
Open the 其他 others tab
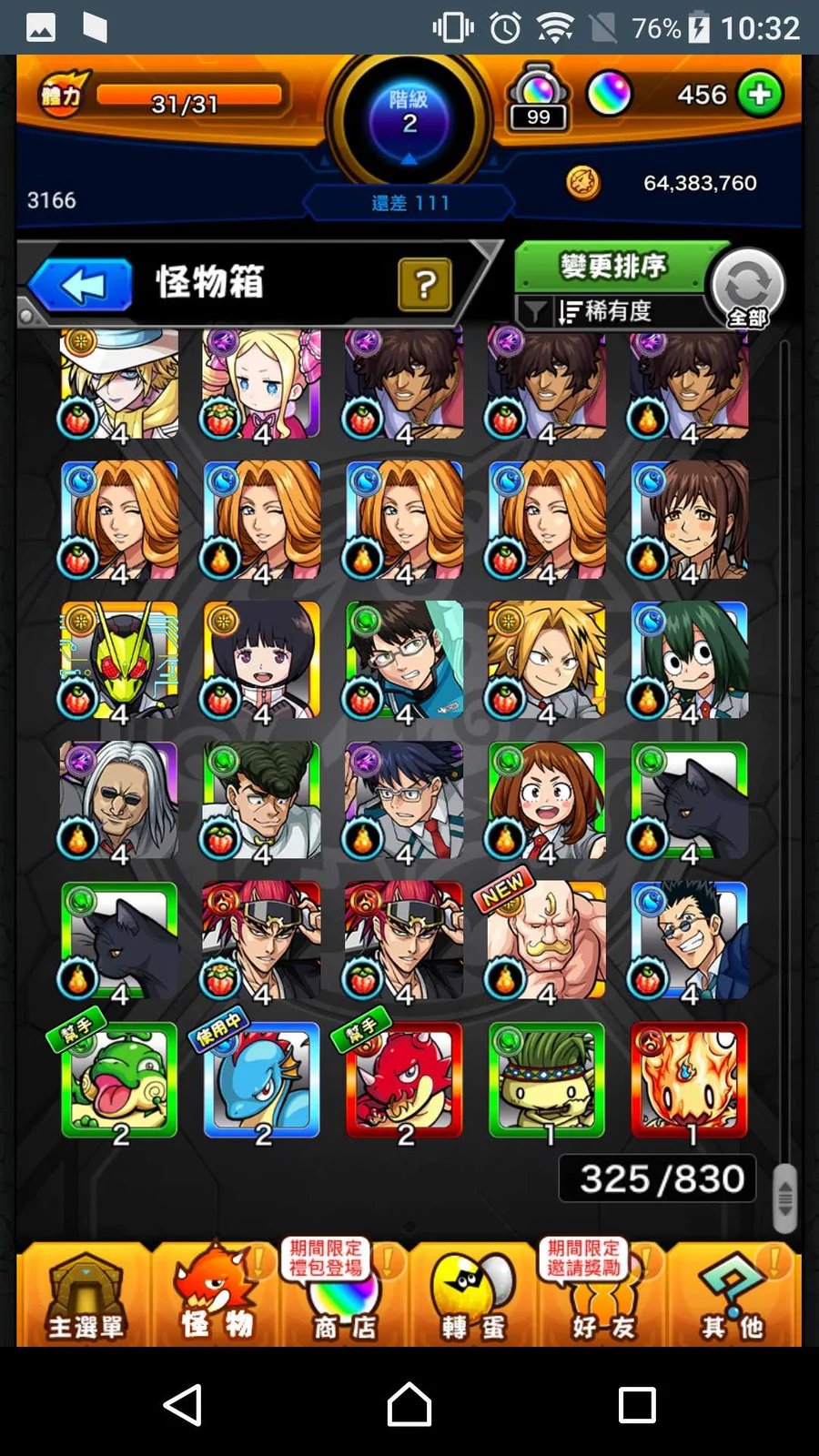click(732, 1297)
